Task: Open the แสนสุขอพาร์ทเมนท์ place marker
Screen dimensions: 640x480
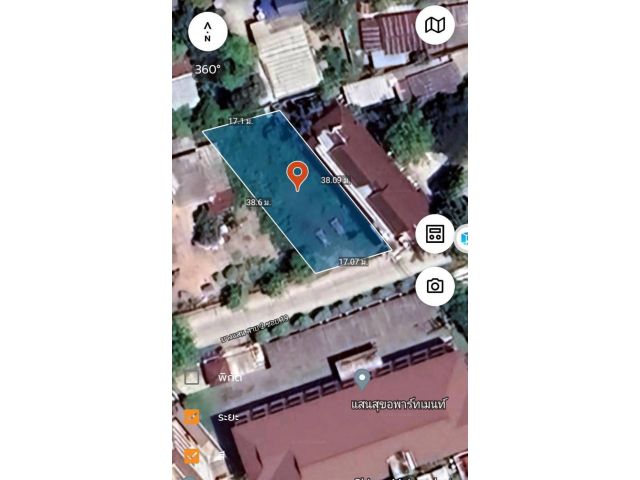Action: [x=363, y=379]
